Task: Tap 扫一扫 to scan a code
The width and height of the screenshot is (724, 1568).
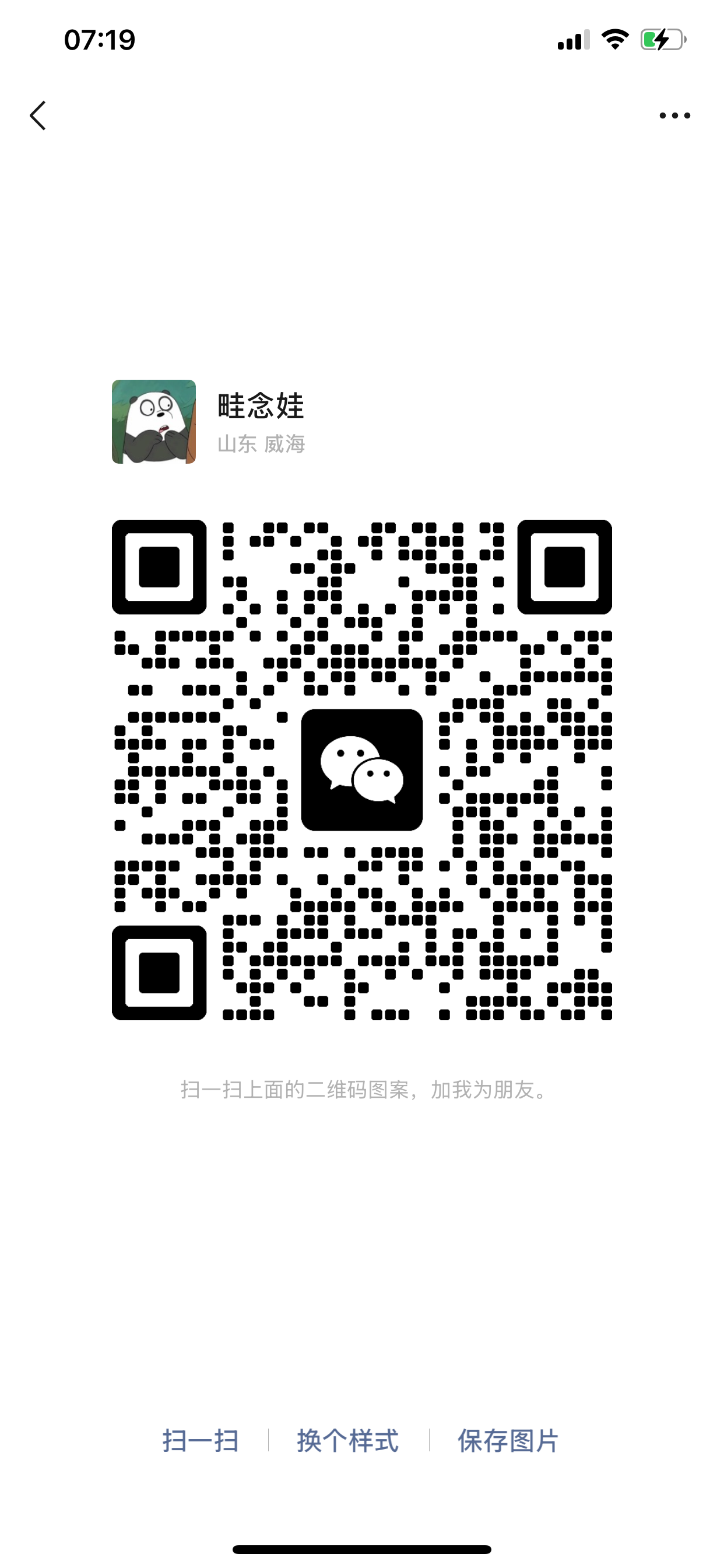Action: pyautogui.click(x=200, y=1441)
